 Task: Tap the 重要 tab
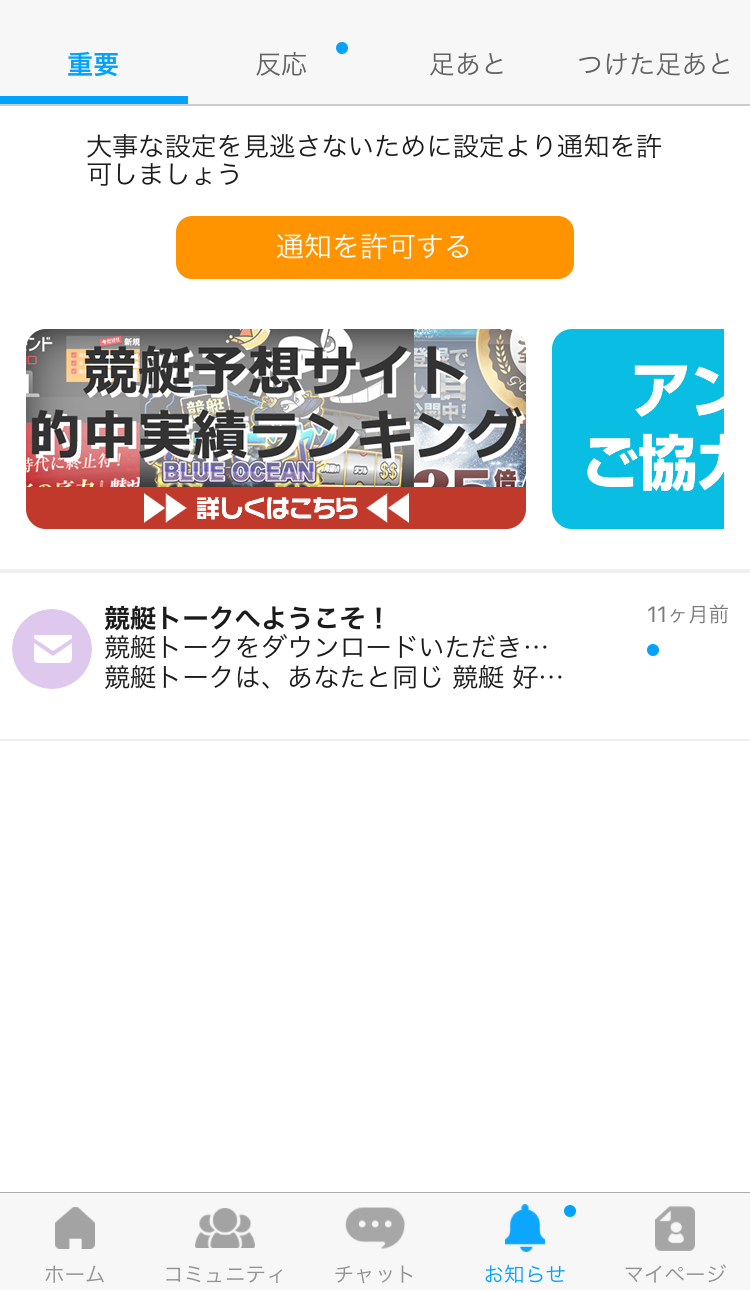pyautogui.click(x=94, y=65)
